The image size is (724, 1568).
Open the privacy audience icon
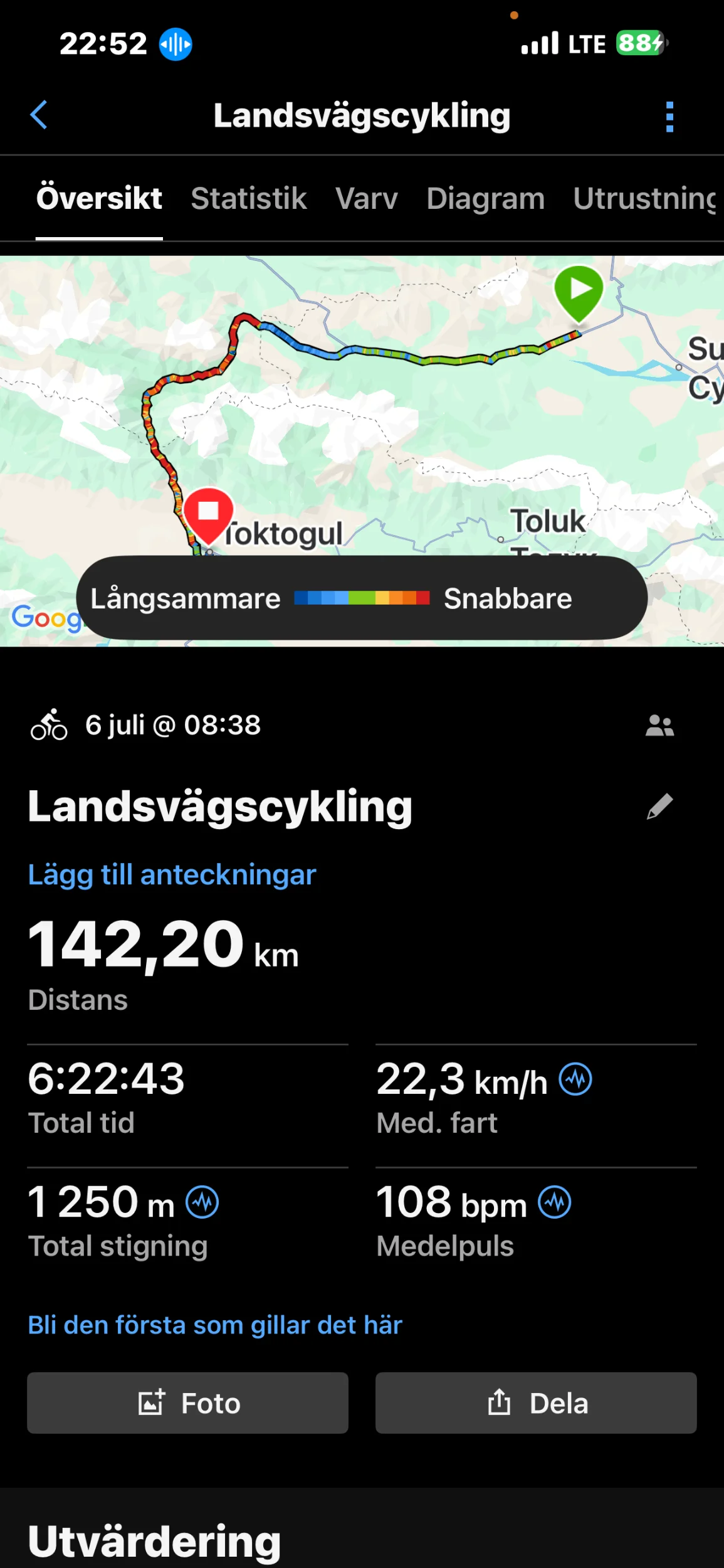click(x=659, y=726)
